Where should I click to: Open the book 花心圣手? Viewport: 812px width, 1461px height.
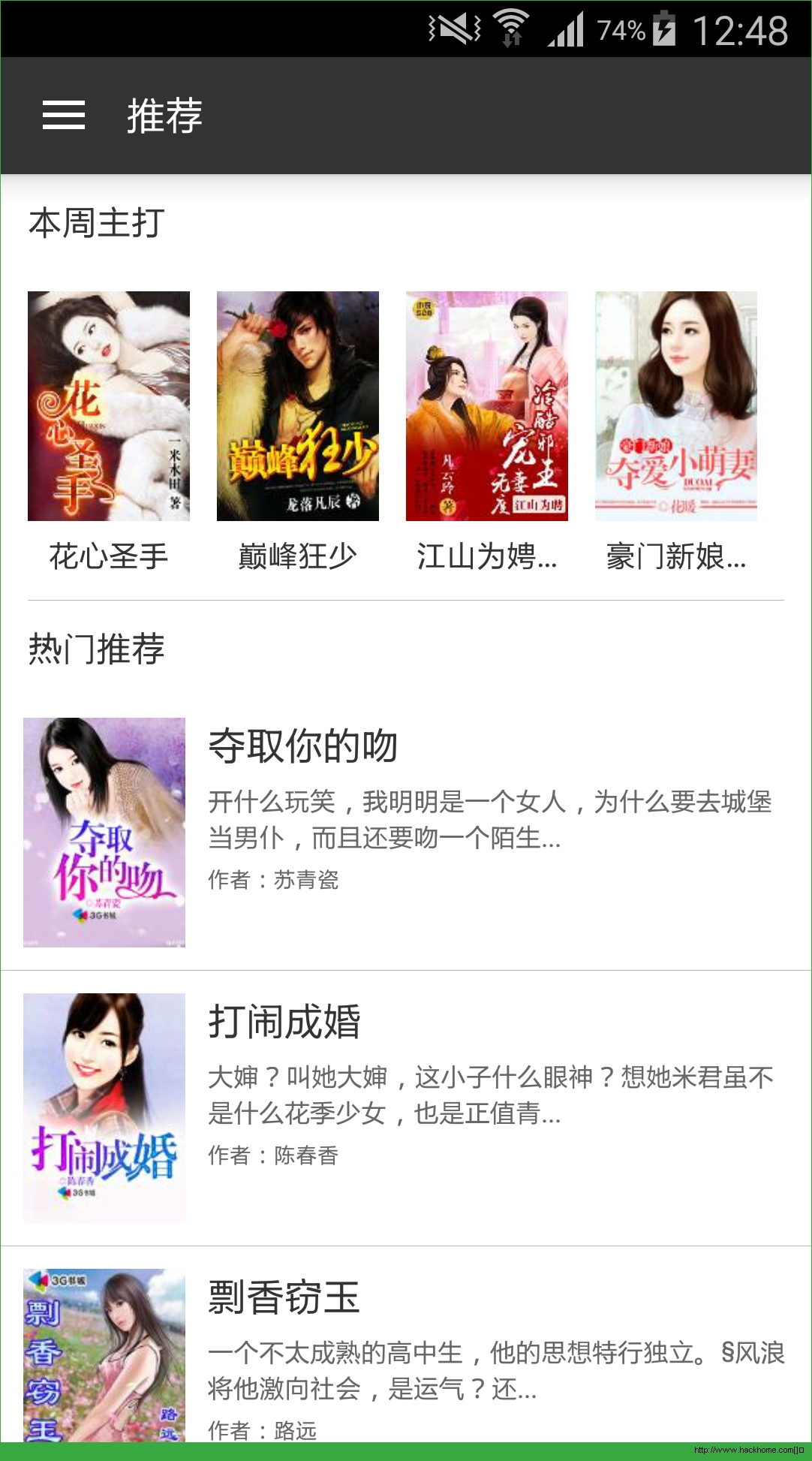[x=109, y=406]
